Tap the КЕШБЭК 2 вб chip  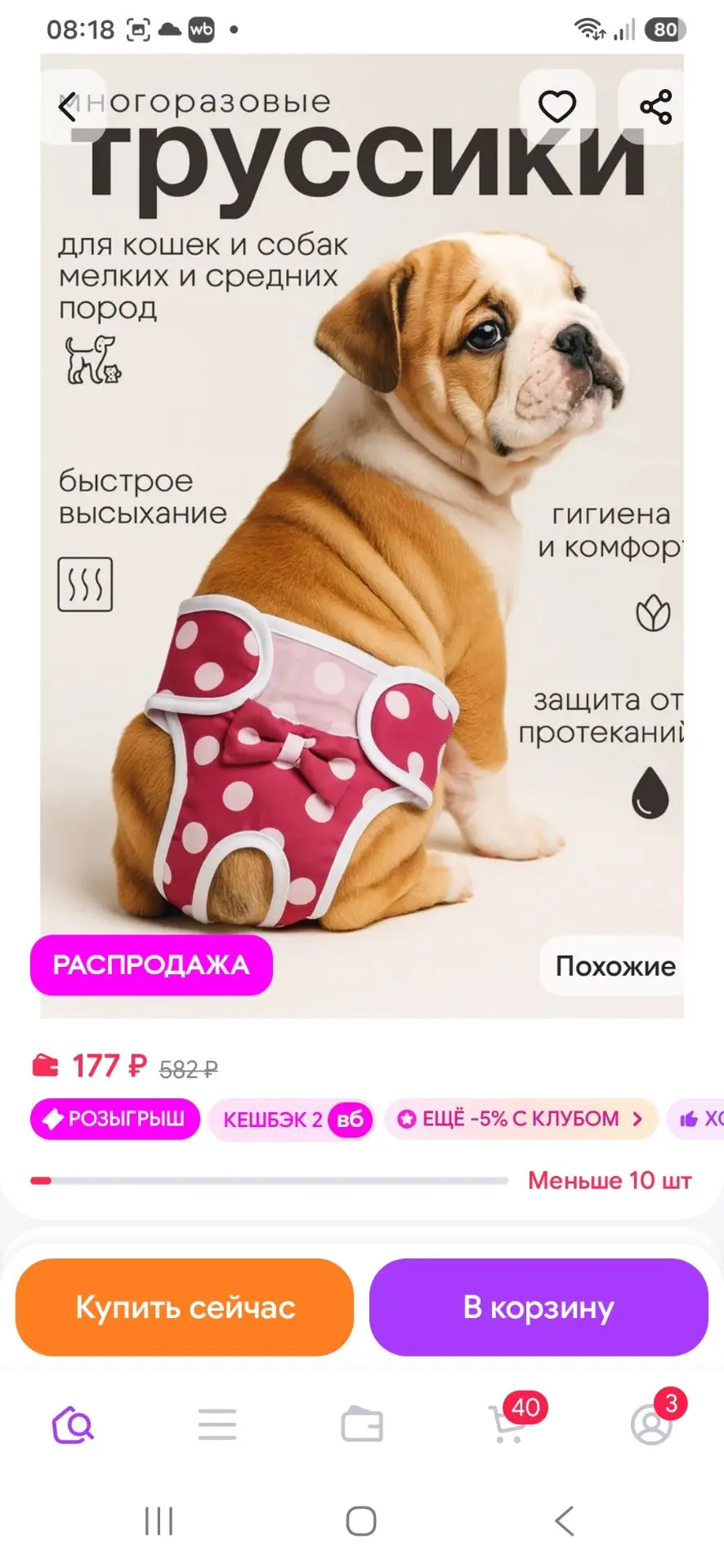[293, 1119]
